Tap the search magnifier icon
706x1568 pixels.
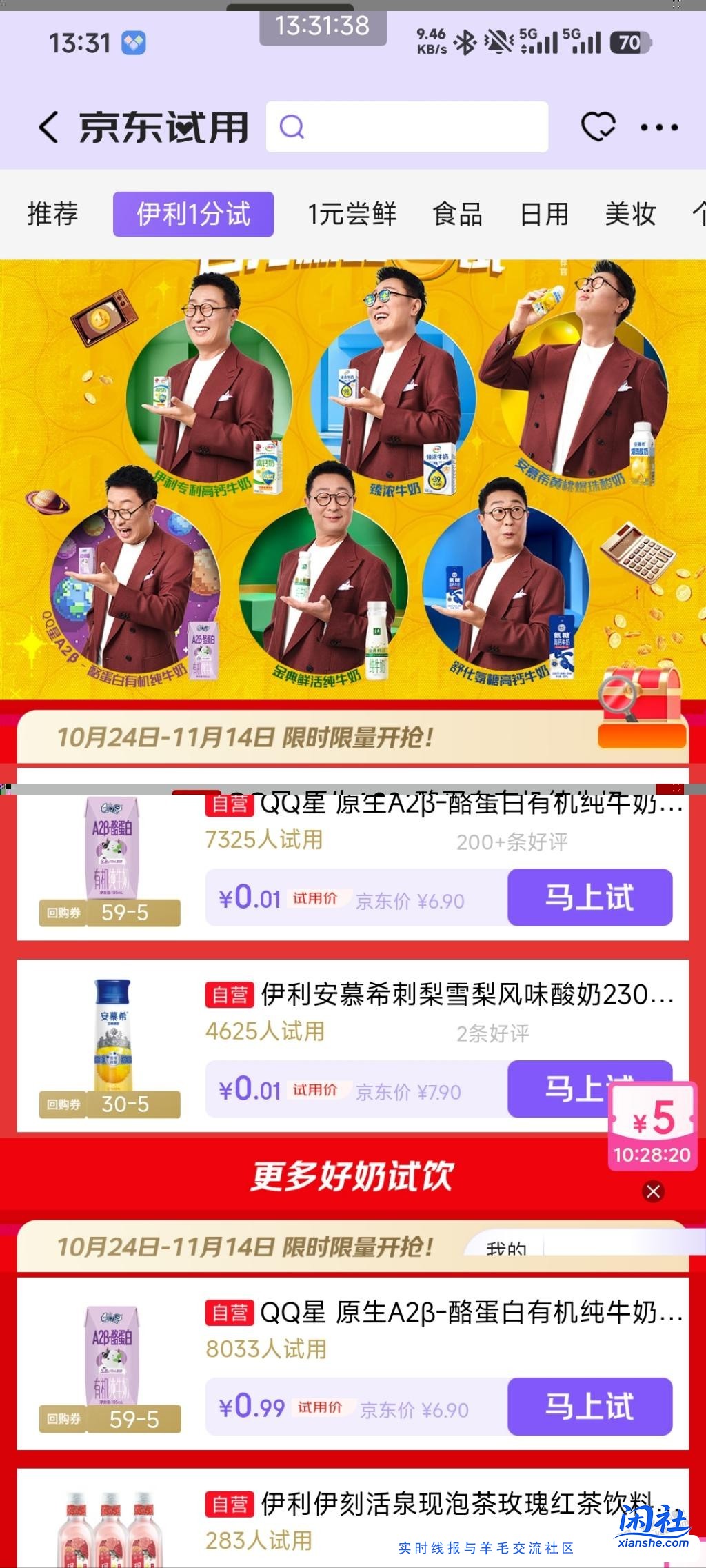(292, 128)
